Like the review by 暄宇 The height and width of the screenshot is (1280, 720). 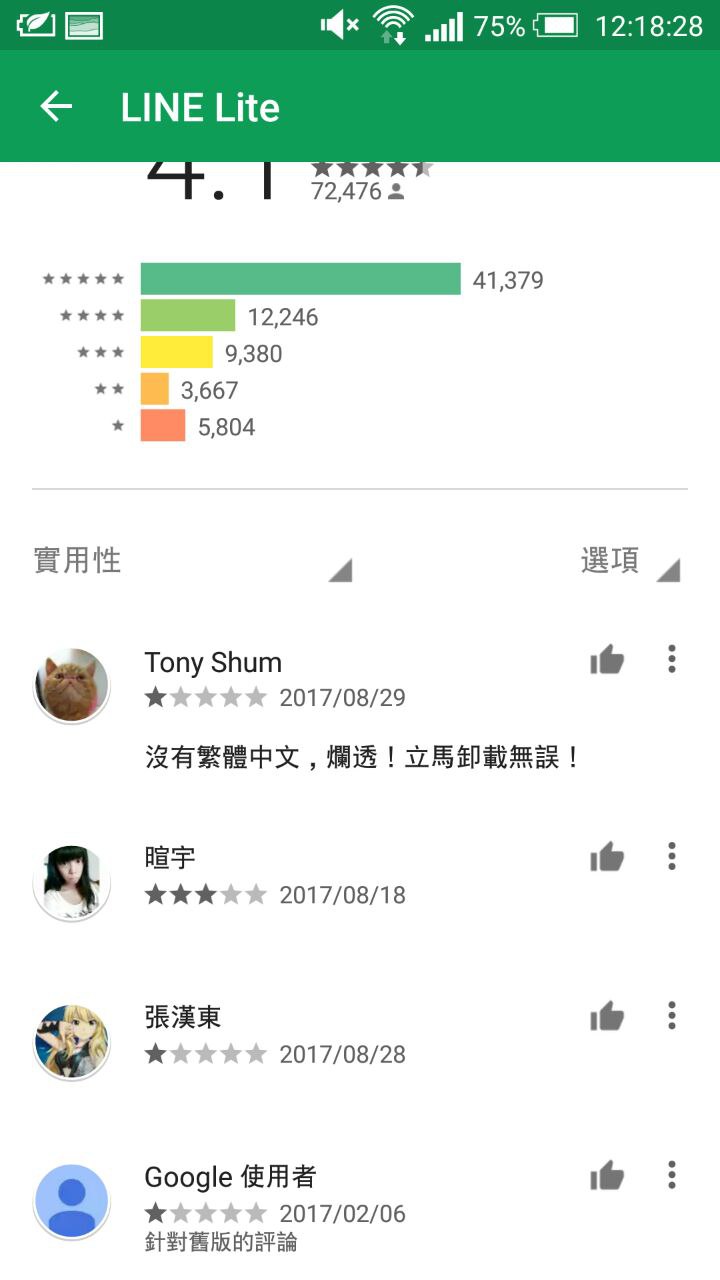pyautogui.click(x=607, y=857)
